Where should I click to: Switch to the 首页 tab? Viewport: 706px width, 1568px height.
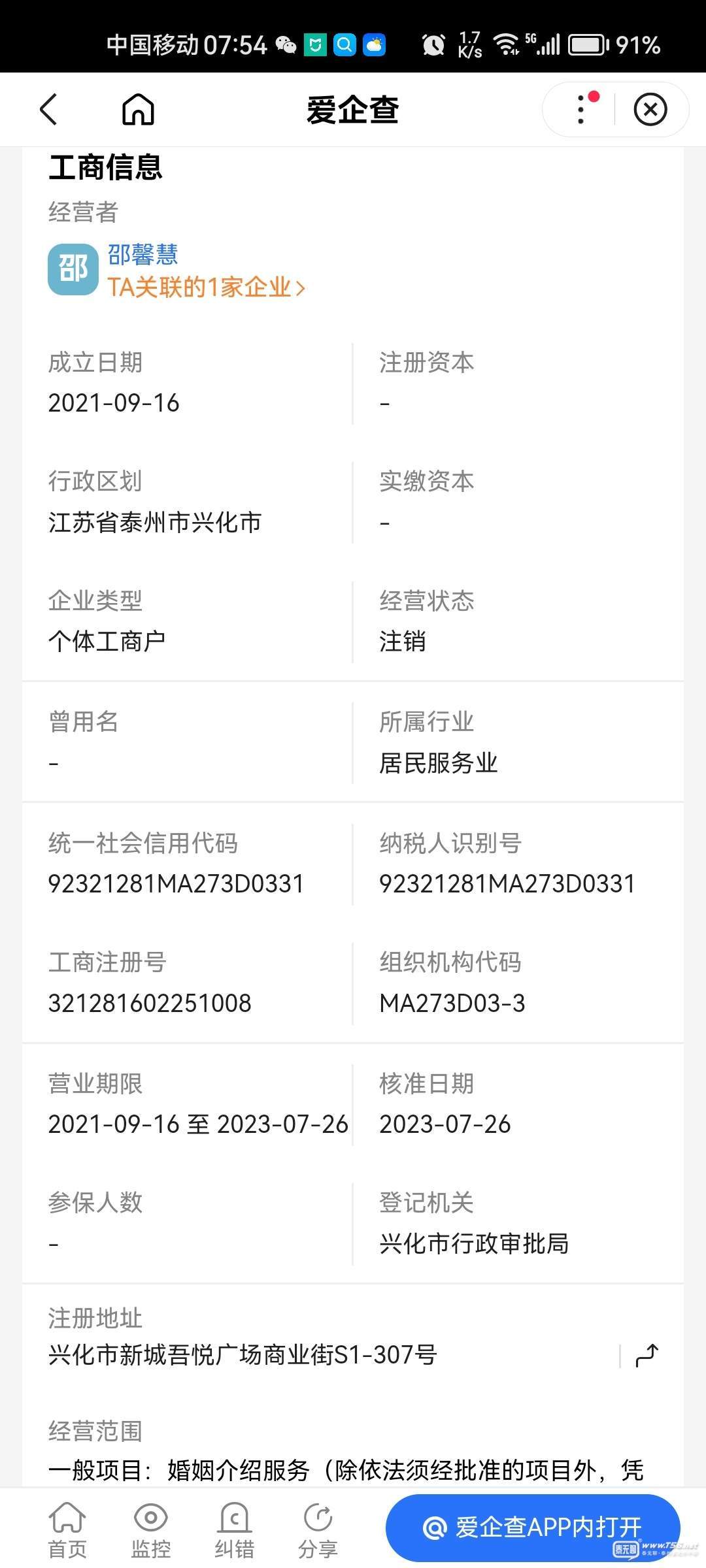[67, 1530]
